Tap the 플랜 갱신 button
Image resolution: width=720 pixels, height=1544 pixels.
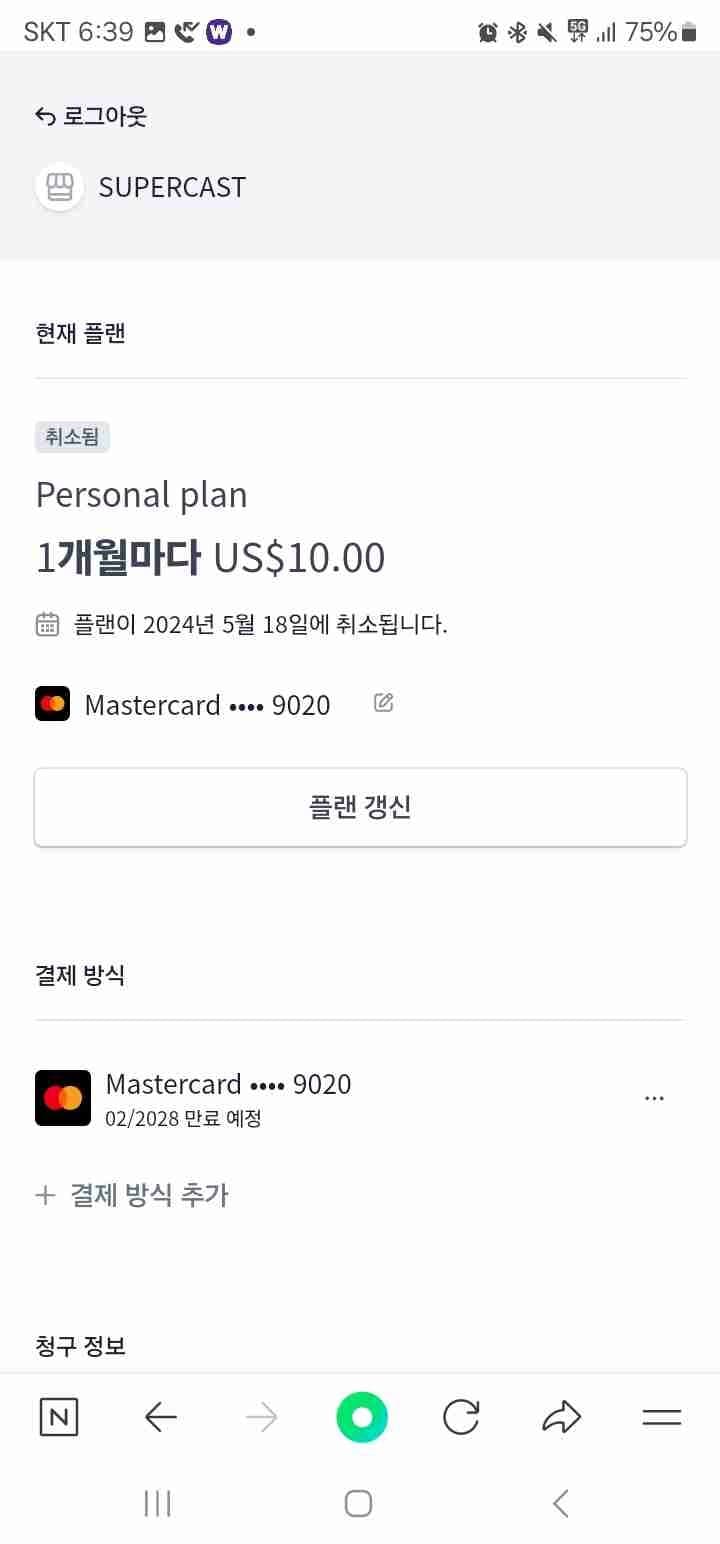pyautogui.click(x=360, y=807)
